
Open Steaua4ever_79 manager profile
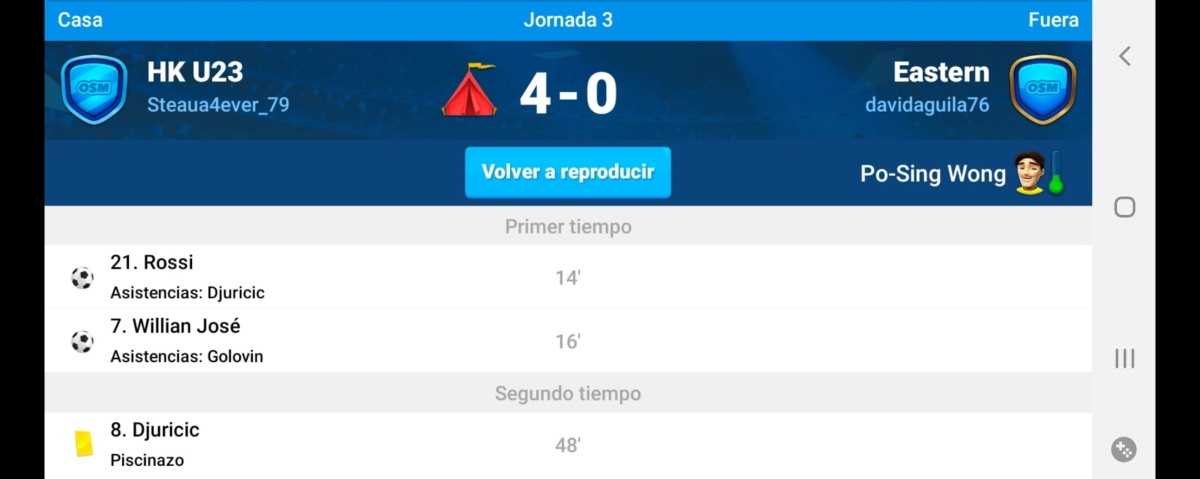click(x=218, y=104)
